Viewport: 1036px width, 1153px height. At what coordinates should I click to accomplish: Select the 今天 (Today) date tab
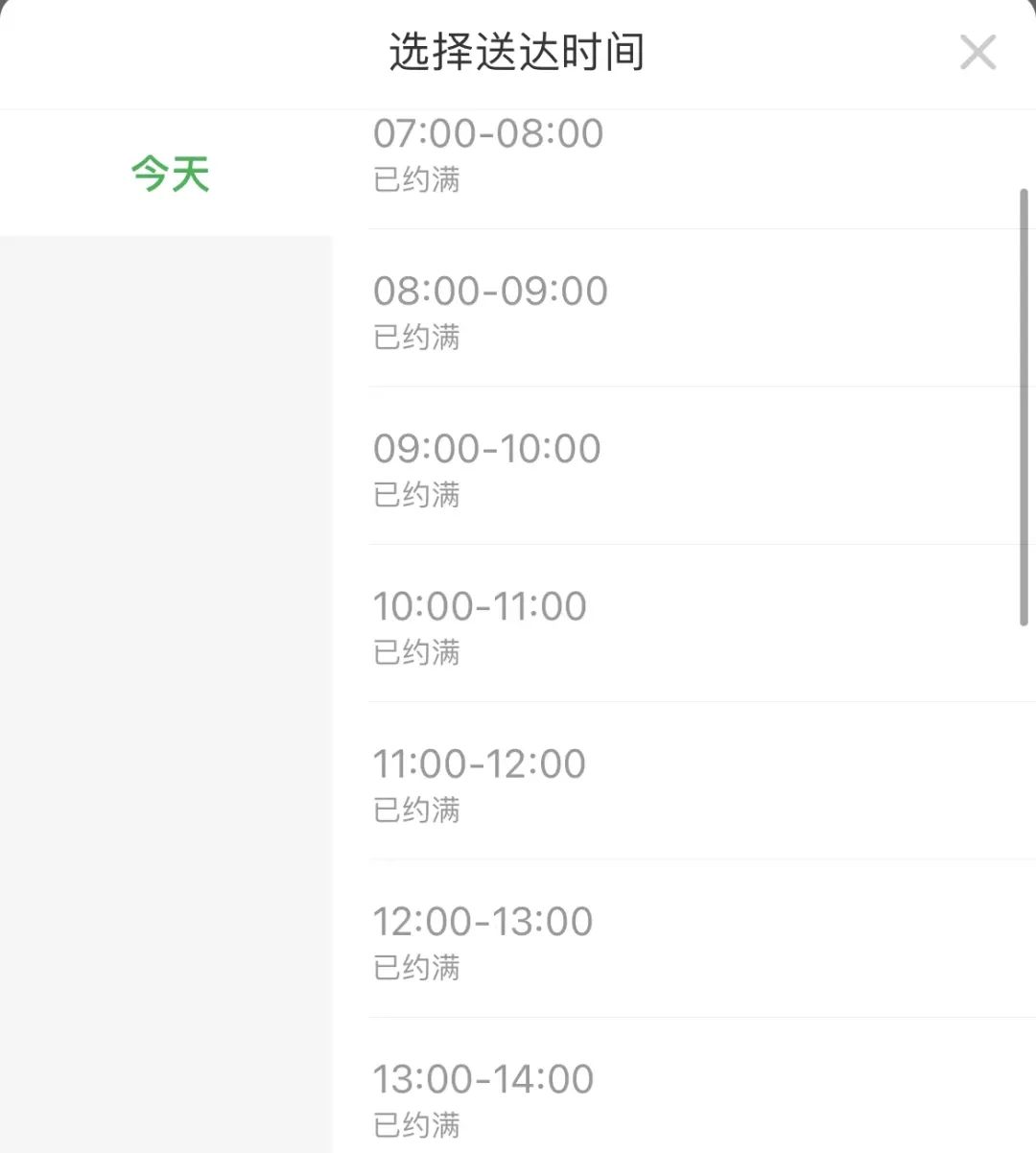coord(168,173)
